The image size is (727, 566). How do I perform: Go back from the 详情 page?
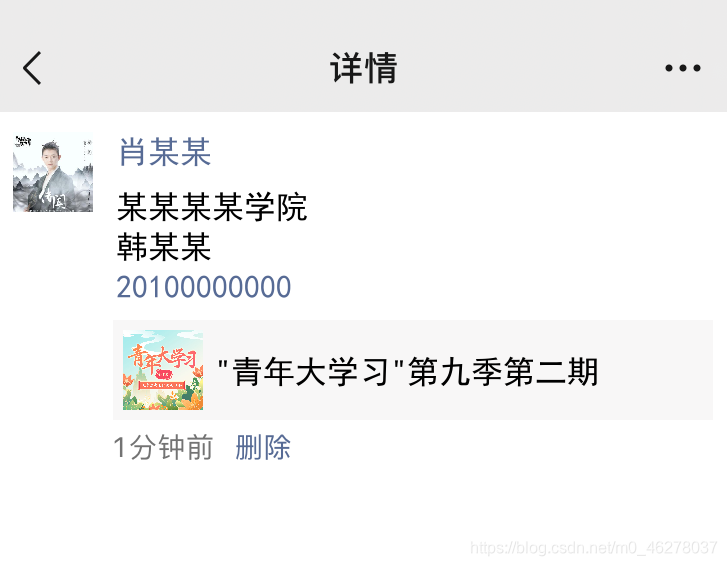coord(33,68)
